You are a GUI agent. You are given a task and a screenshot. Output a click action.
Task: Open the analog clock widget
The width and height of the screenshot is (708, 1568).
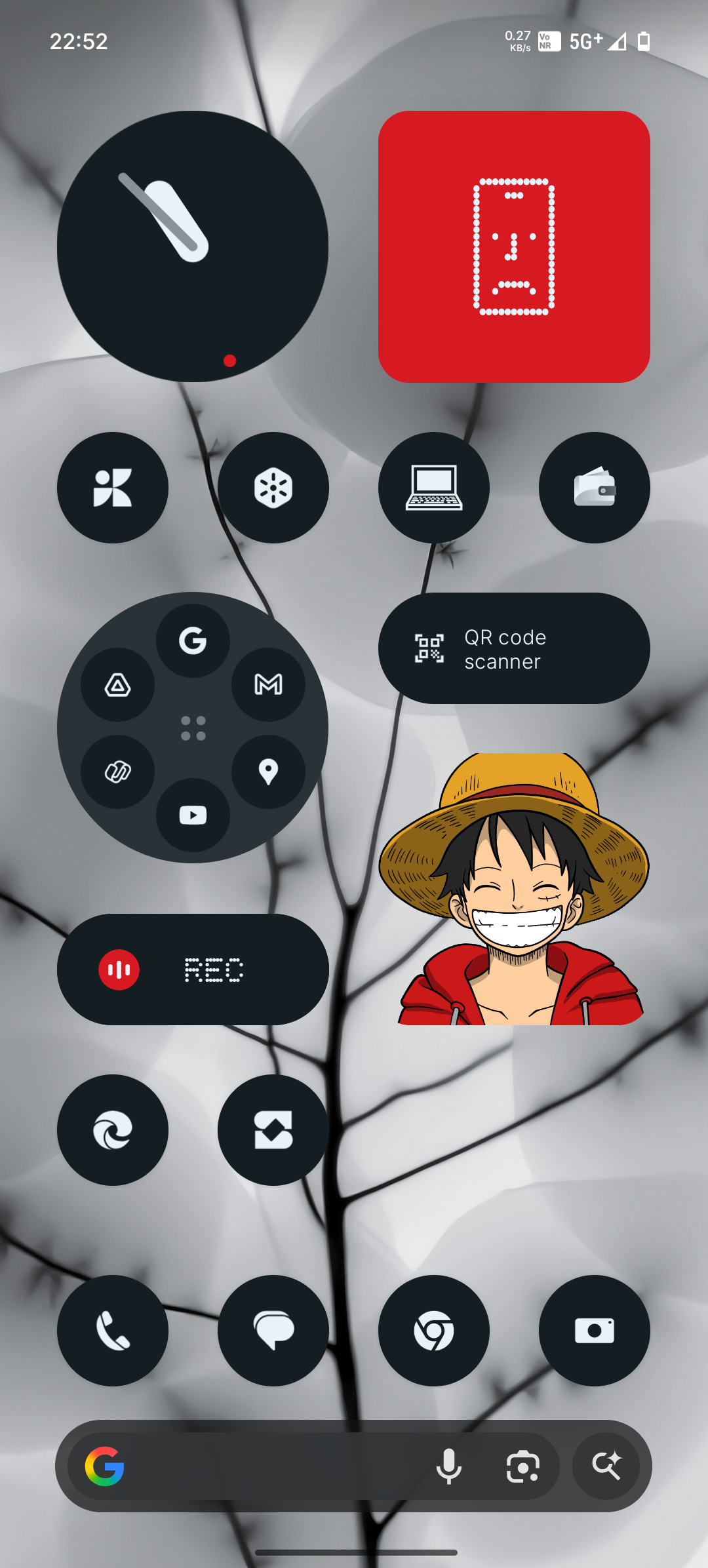pos(192,246)
